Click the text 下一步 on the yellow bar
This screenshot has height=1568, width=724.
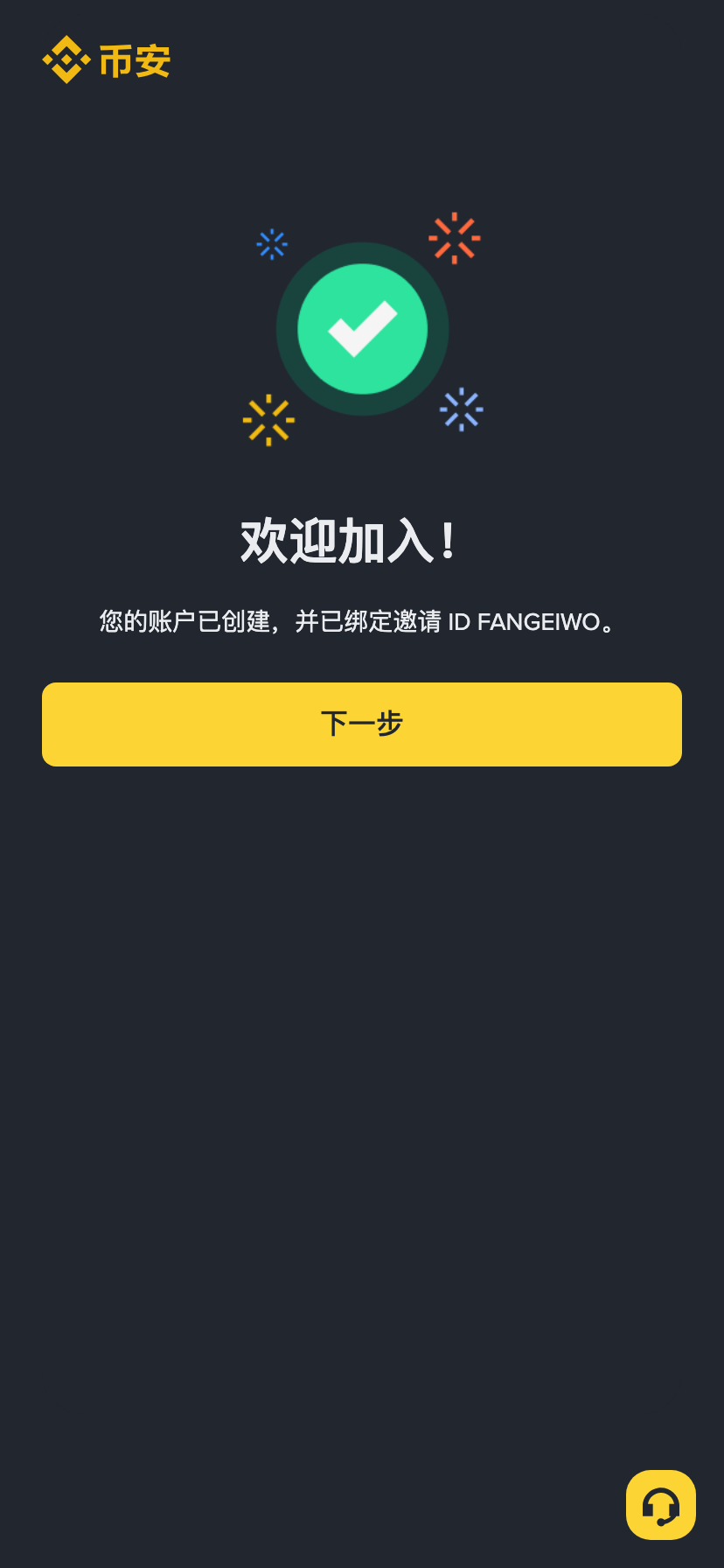361,724
